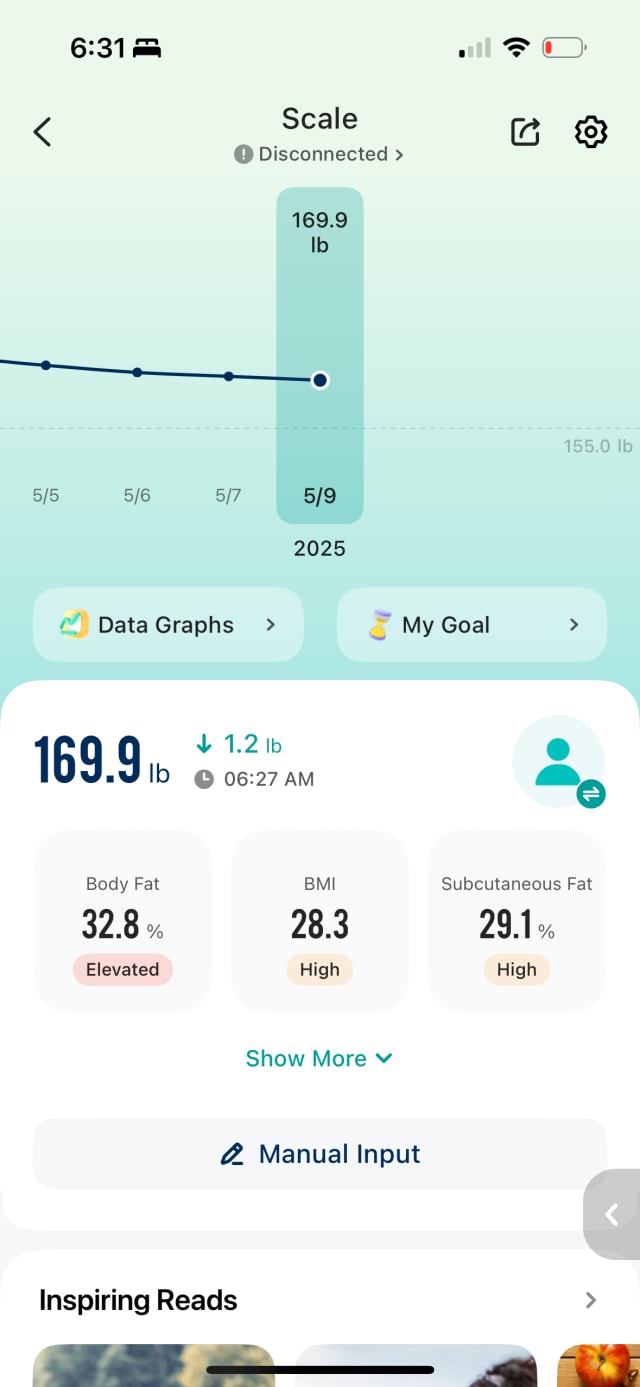Tap the Disconnected status link
Image resolution: width=640 pixels, height=1387 pixels.
[320, 154]
